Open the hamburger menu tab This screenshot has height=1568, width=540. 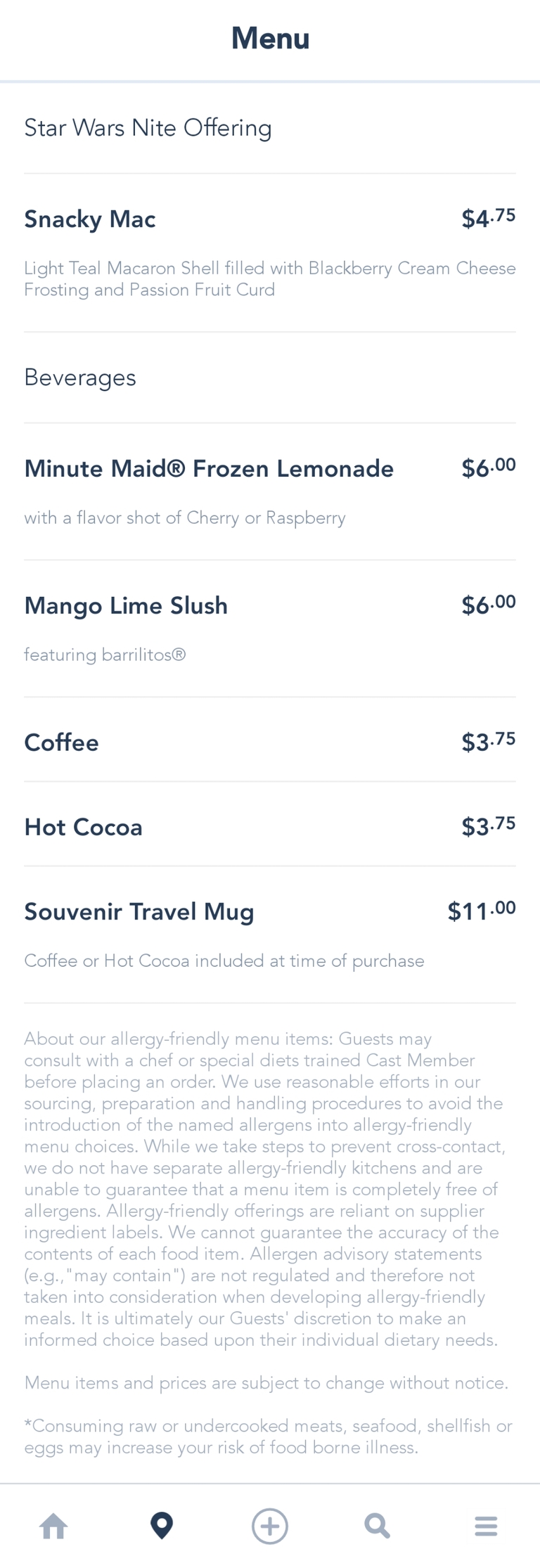point(486,1526)
